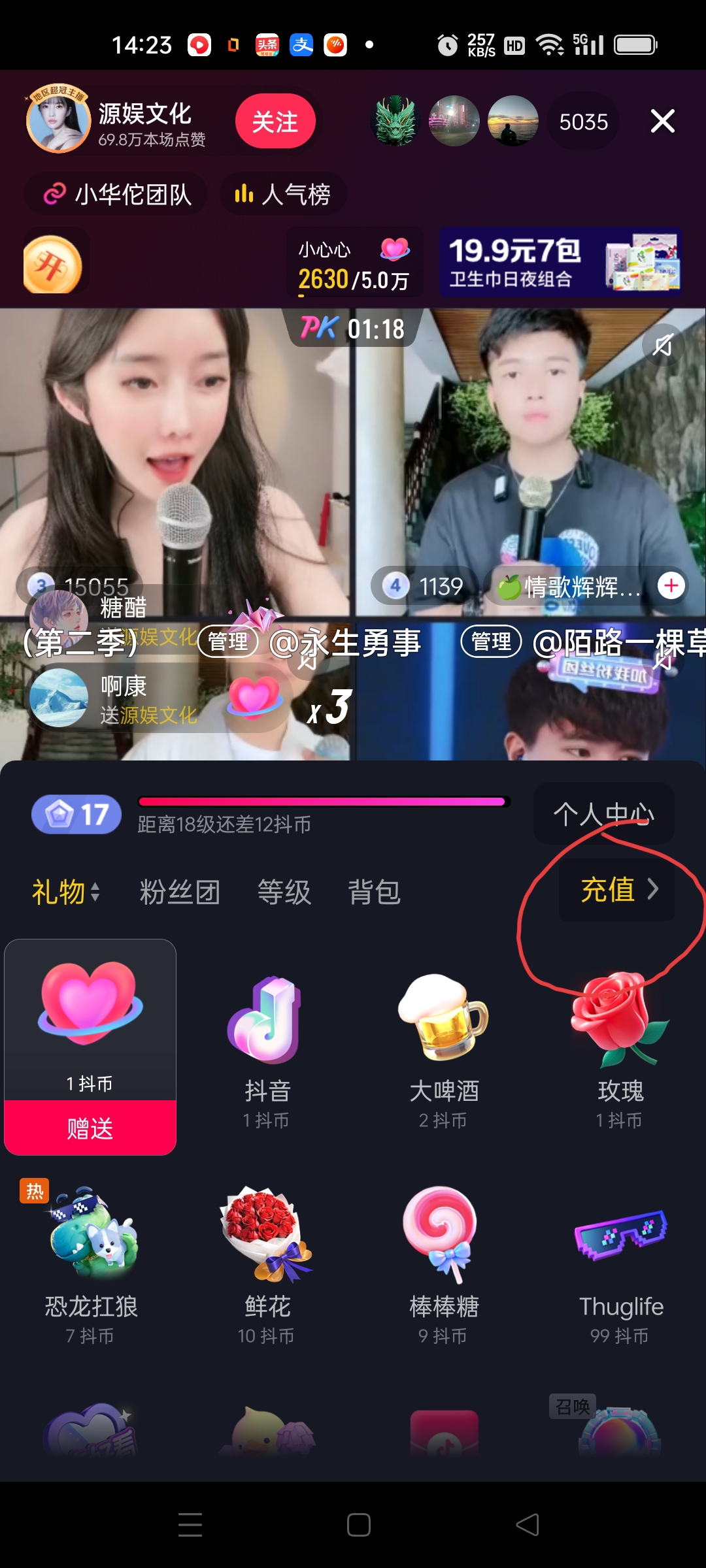Open the 19.9元7包 product banner
Screen dimensions: 706x1568
561,263
